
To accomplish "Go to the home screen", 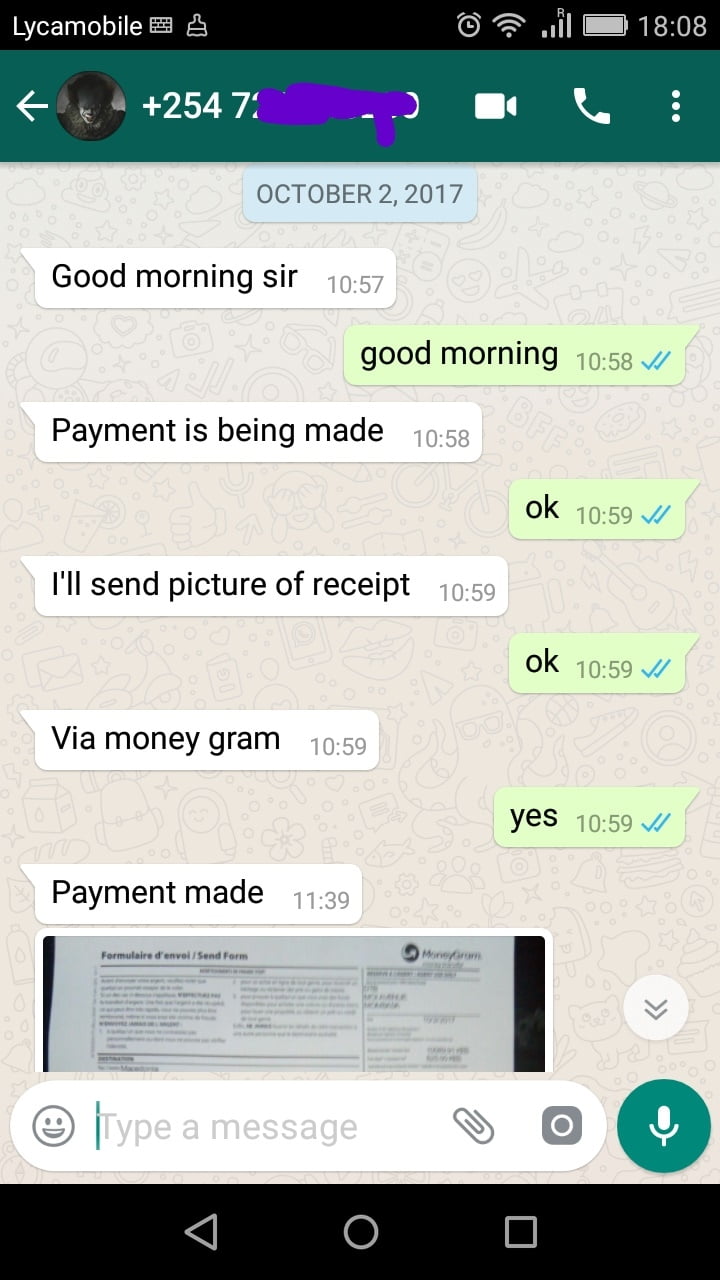I will (x=360, y=1232).
